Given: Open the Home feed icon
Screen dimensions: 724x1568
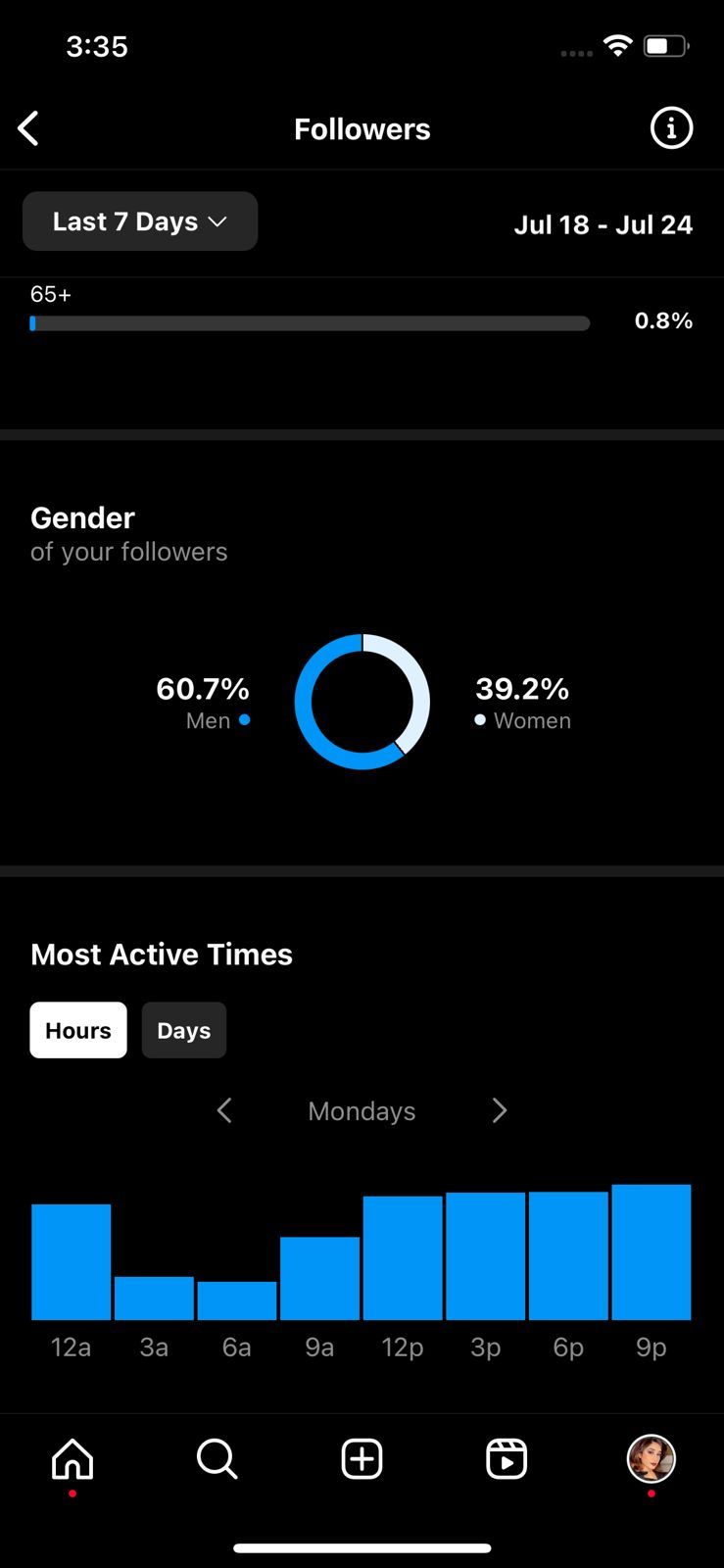Looking at the screenshot, I should point(71,1459).
